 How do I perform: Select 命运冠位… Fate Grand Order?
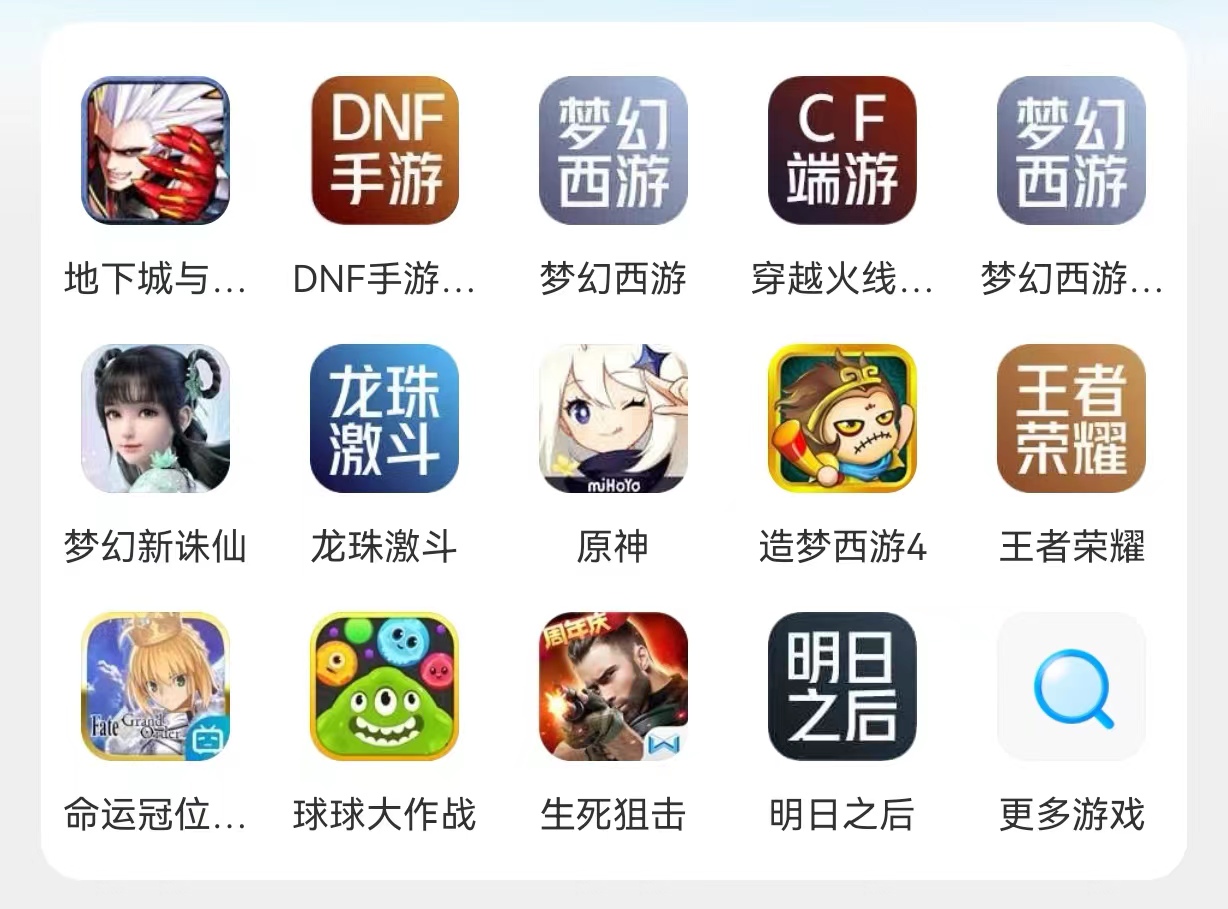pos(155,686)
